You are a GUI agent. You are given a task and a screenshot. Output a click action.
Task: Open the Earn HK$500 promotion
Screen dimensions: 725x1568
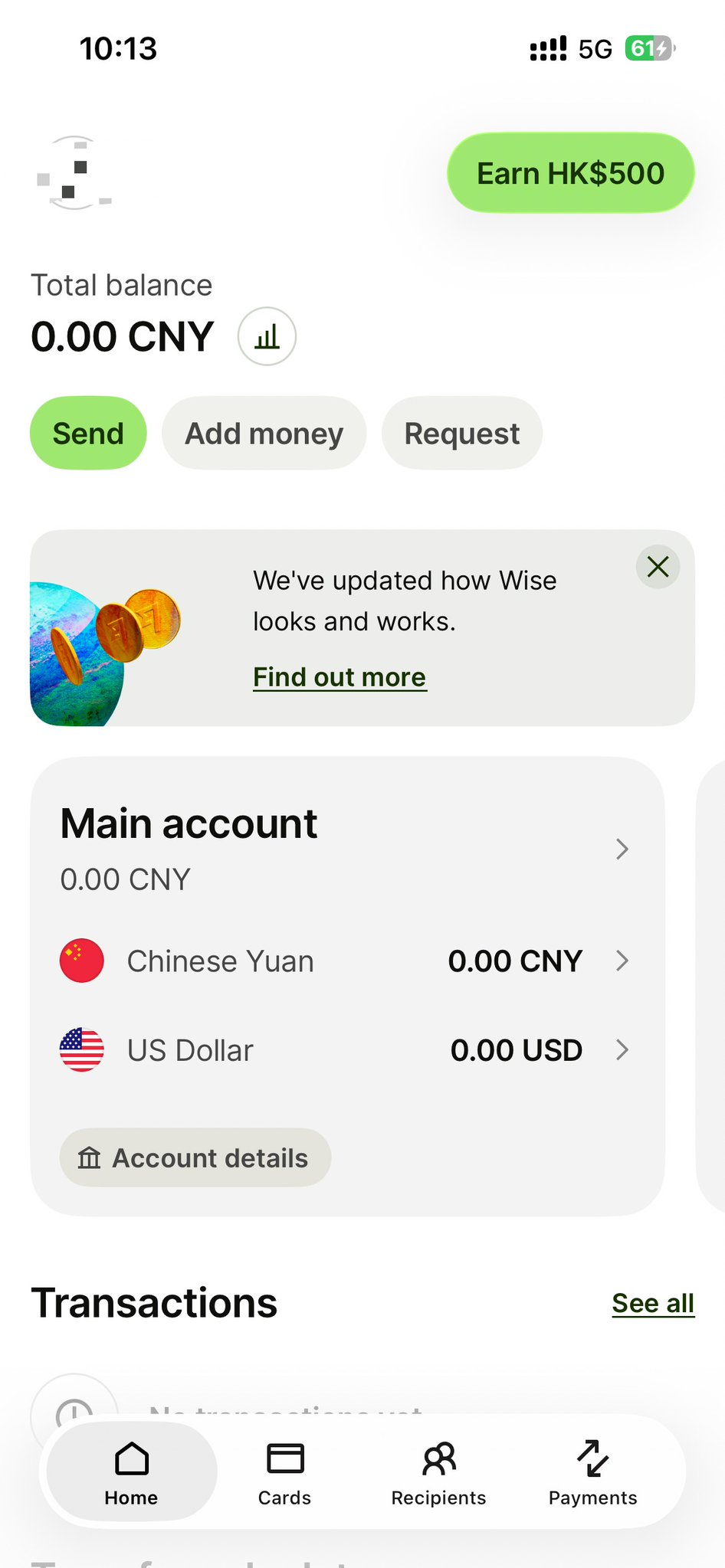pyautogui.click(x=570, y=172)
